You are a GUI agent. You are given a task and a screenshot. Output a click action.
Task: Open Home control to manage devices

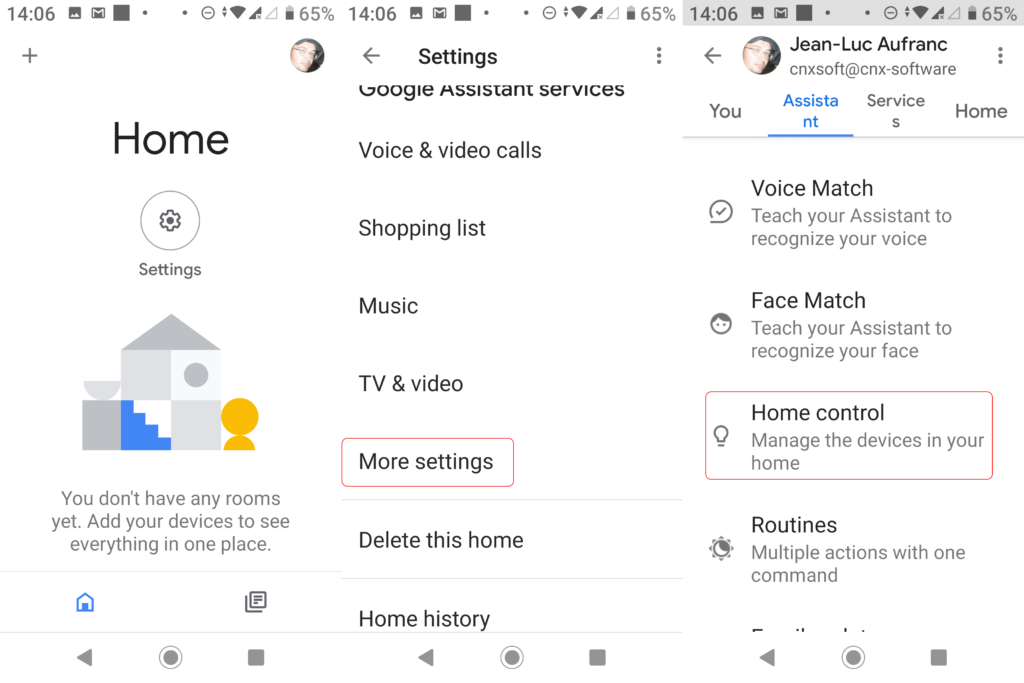848,436
